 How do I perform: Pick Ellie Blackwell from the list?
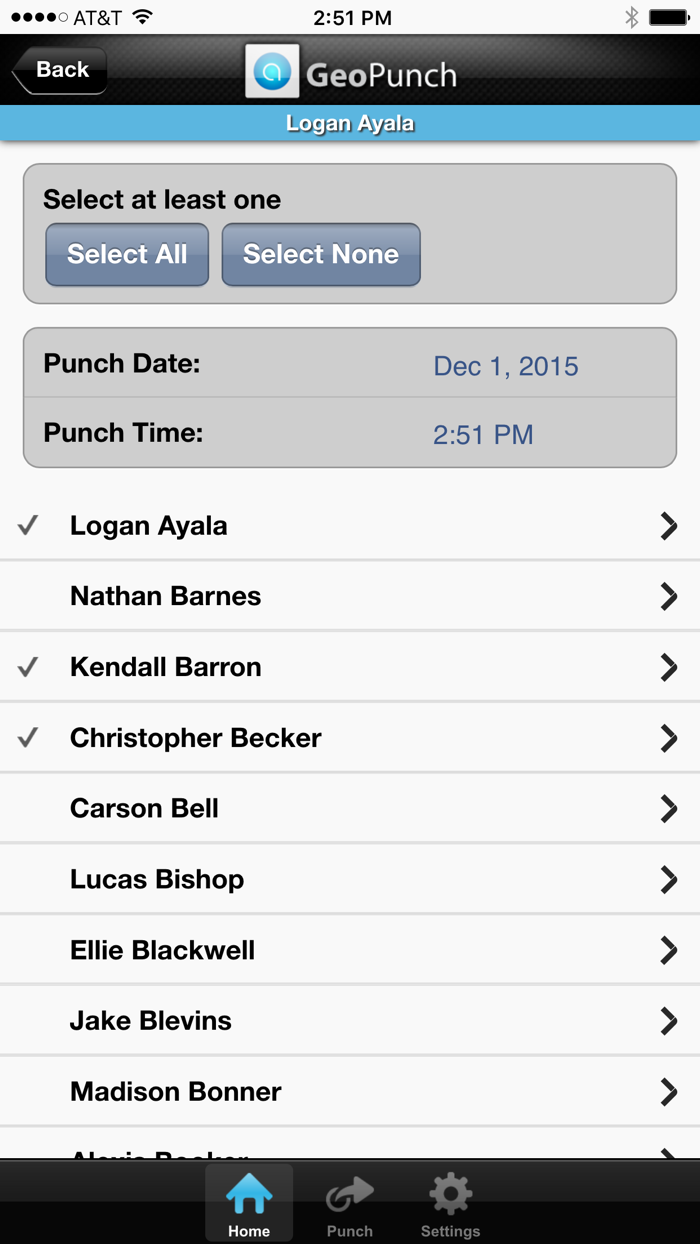coord(162,950)
